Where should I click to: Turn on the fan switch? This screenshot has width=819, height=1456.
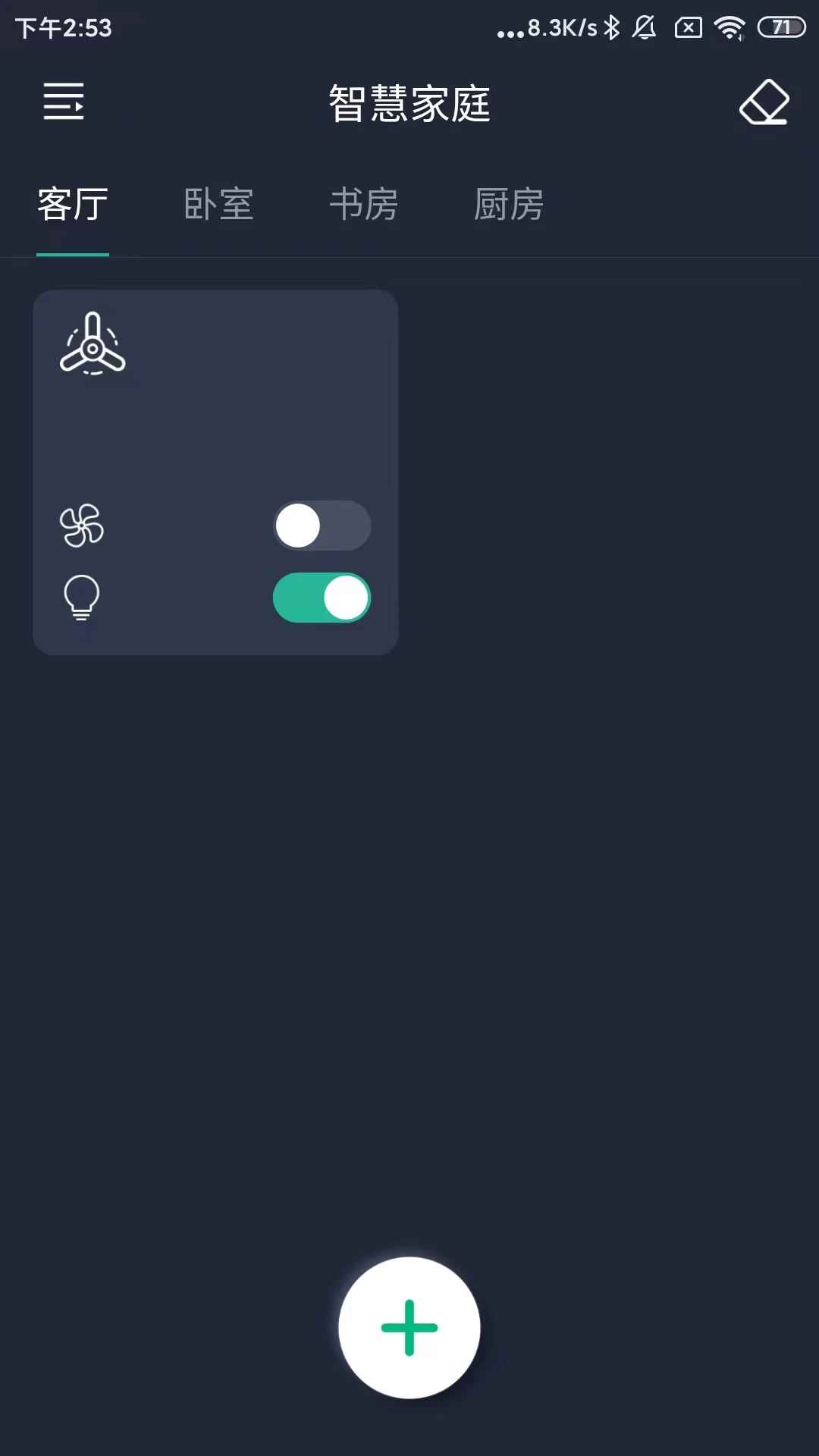tap(322, 526)
